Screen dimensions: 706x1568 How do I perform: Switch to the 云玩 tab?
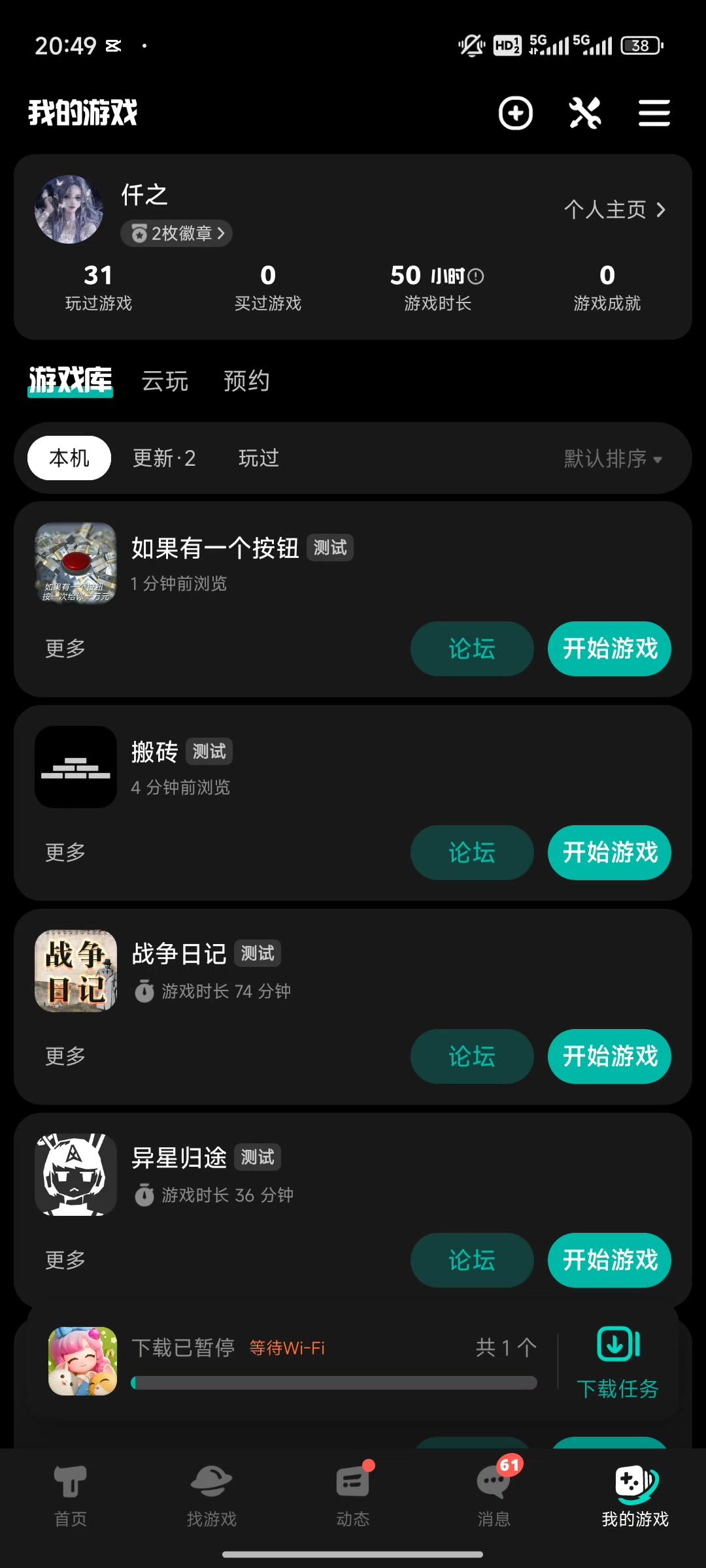[x=165, y=381]
